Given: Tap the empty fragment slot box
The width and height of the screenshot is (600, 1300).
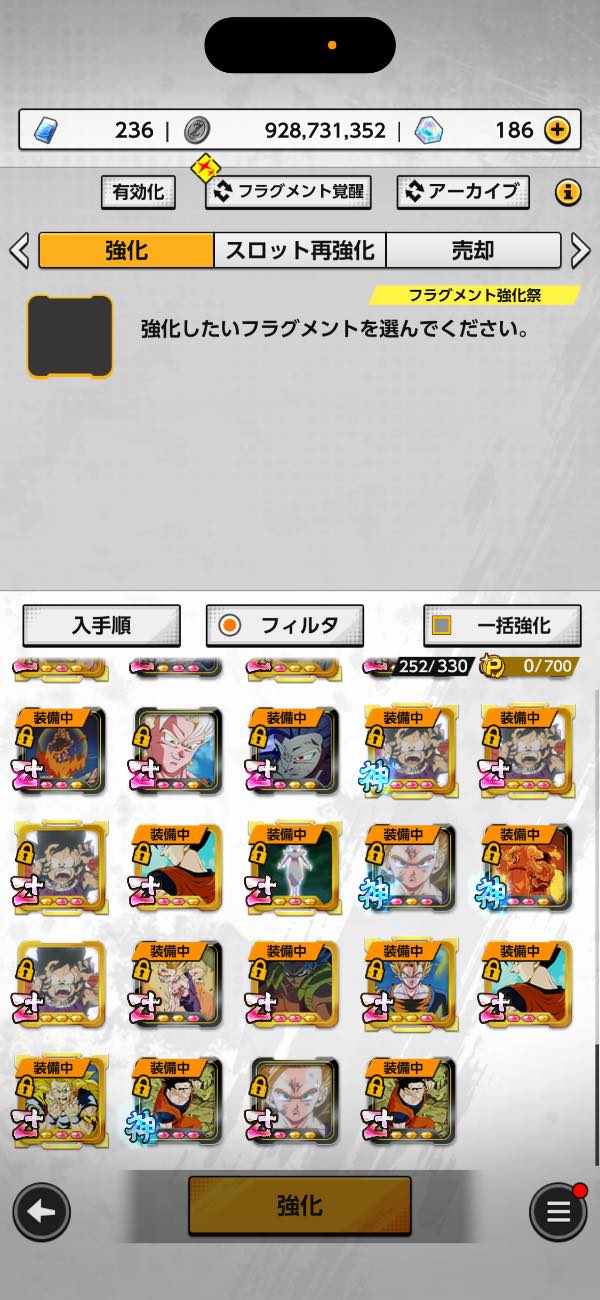Looking at the screenshot, I should (x=69, y=336).
